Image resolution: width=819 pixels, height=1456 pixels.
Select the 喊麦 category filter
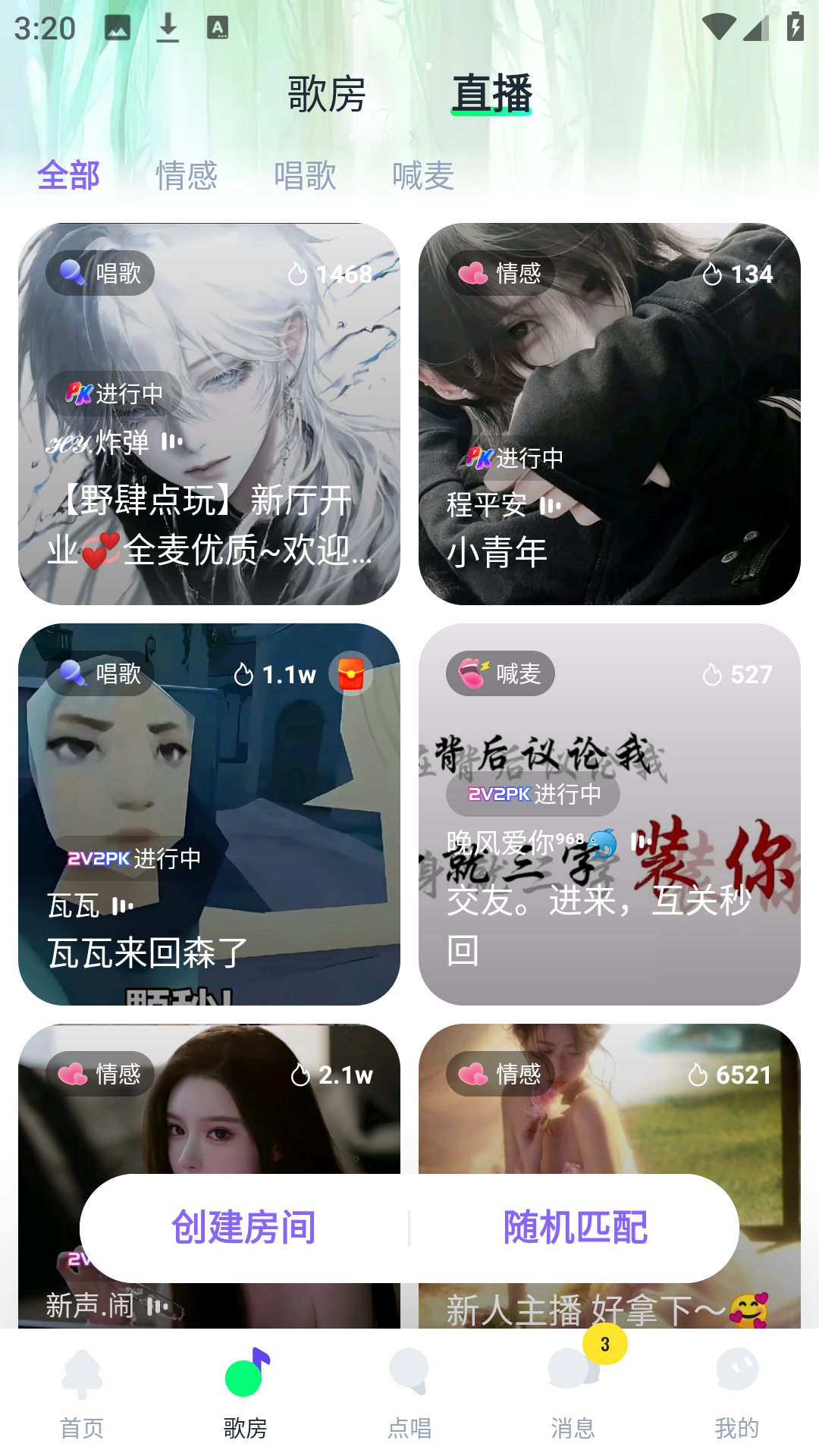pos(422,175)
